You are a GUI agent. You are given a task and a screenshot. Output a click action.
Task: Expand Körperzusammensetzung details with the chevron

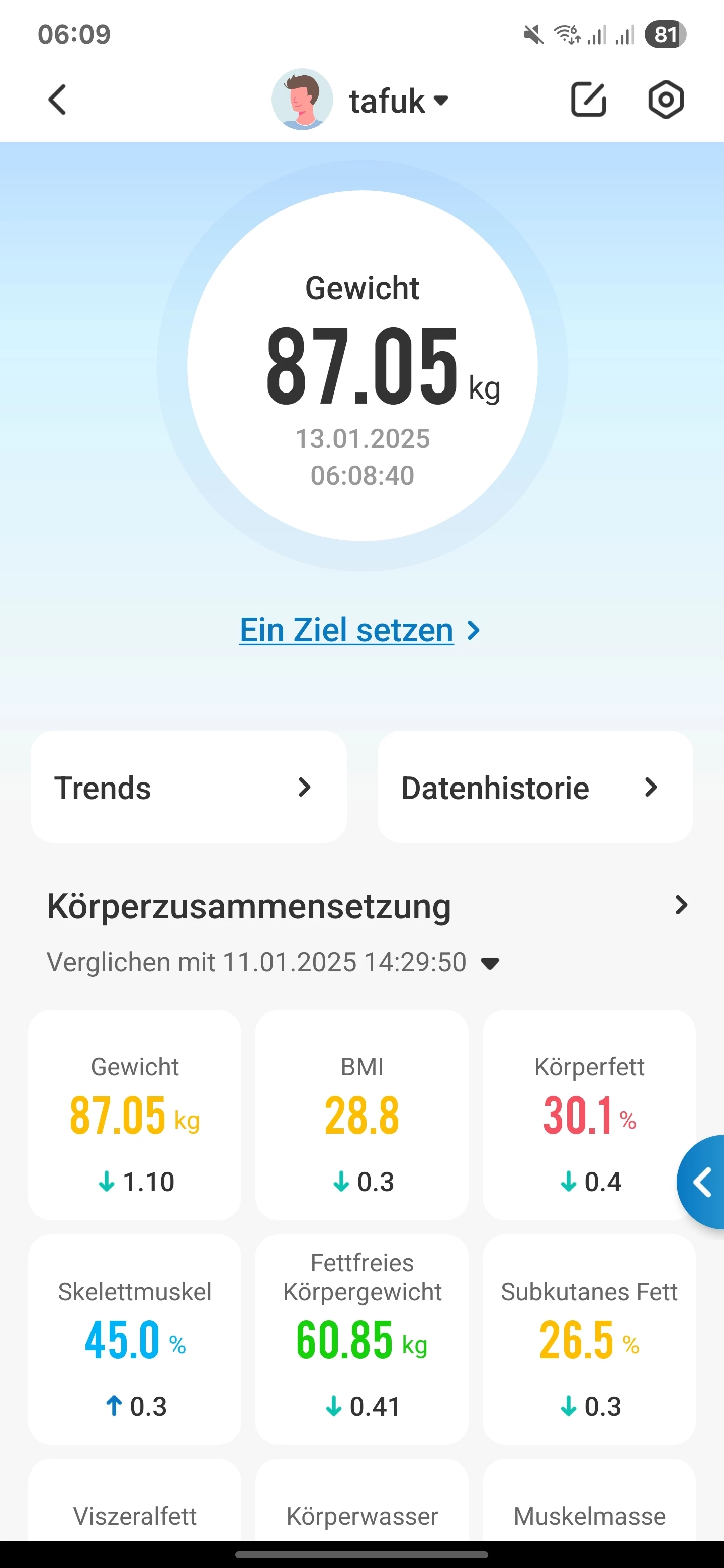tap(681, 905)
